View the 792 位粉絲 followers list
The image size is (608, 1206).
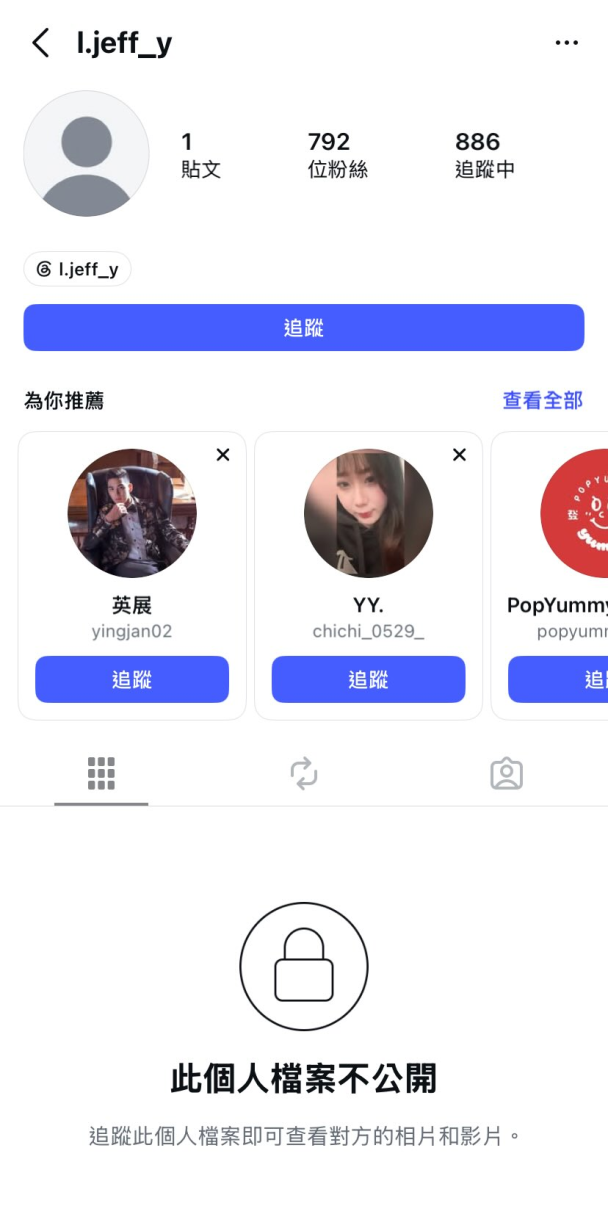338,155
